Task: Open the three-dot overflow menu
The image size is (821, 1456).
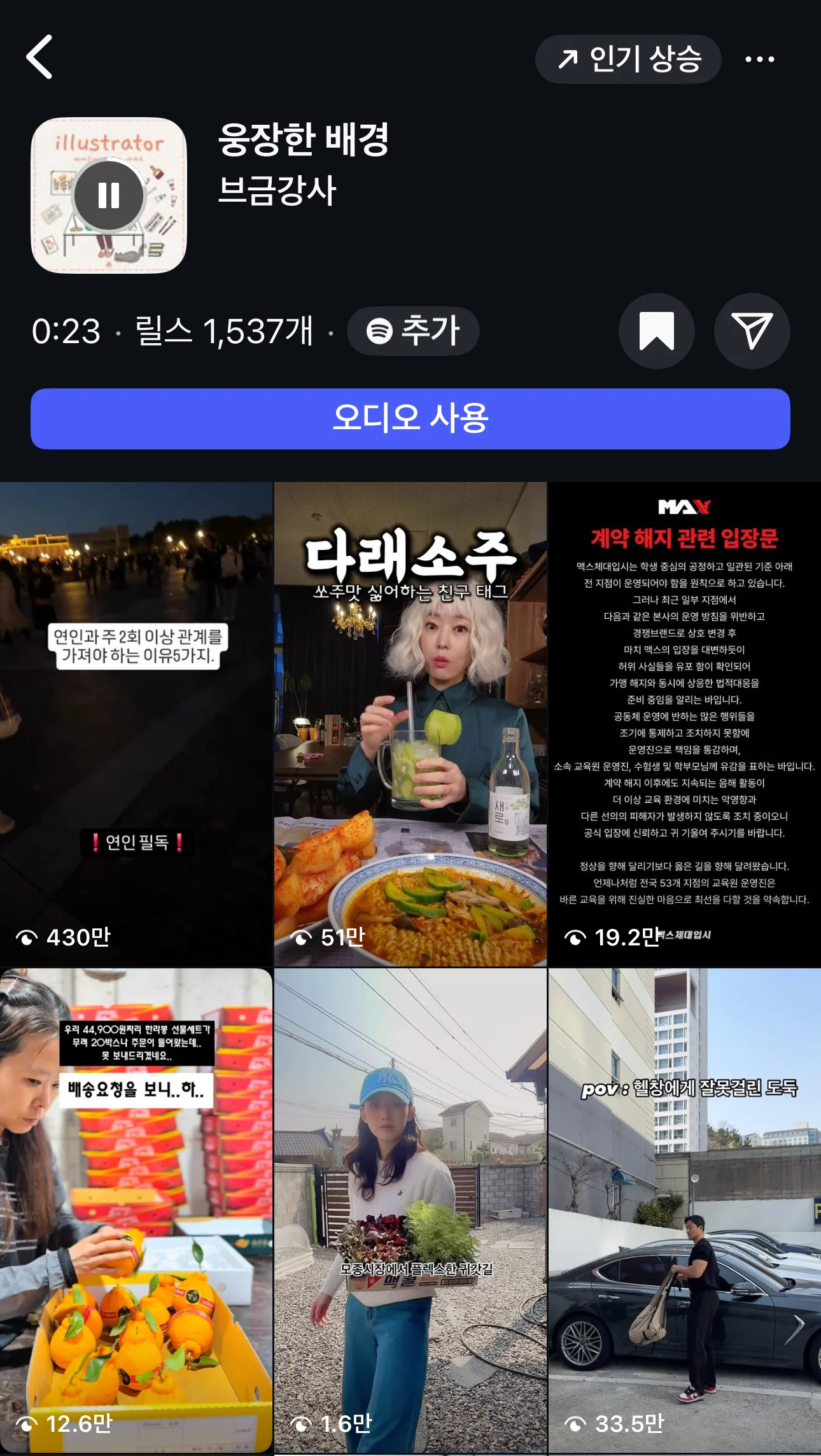Action: click(759, 59)
